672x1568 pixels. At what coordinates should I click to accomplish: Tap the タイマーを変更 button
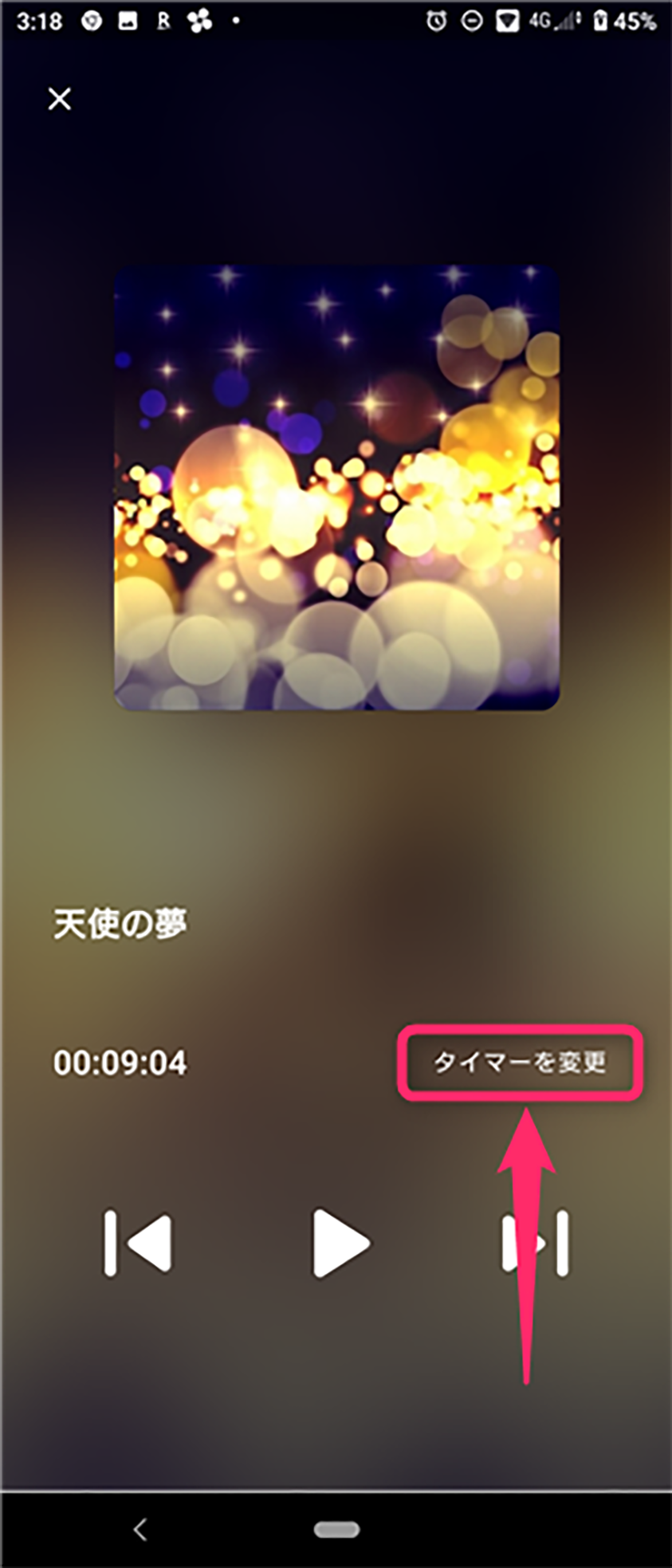pyautogui.click(x=520, y=1063)
